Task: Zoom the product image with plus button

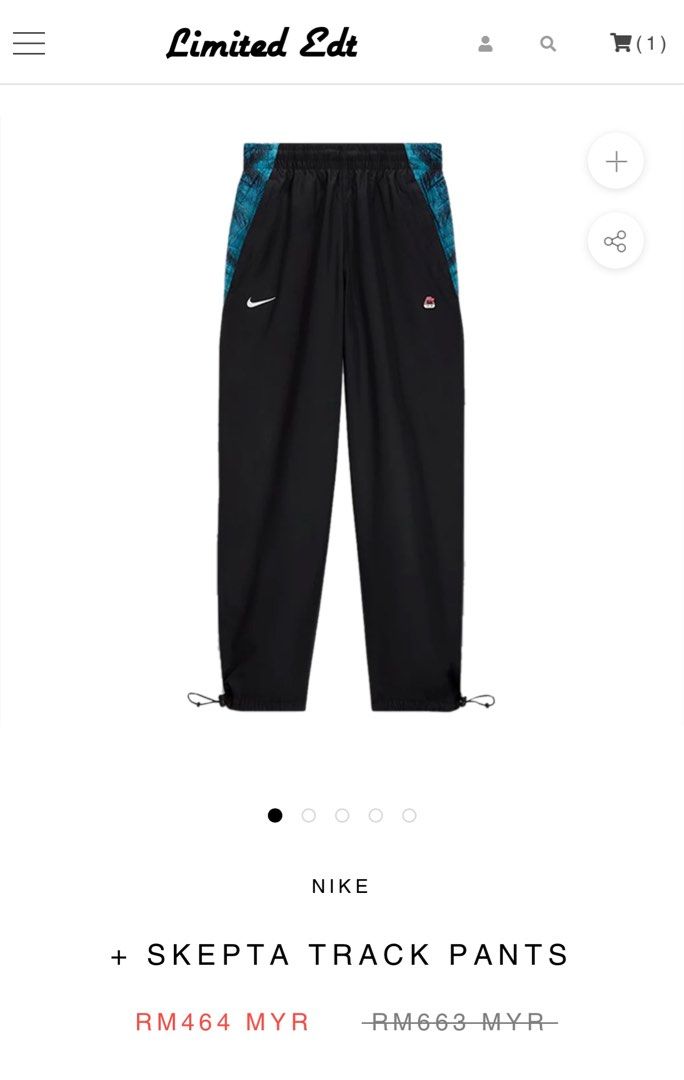Action: point(616,161)
